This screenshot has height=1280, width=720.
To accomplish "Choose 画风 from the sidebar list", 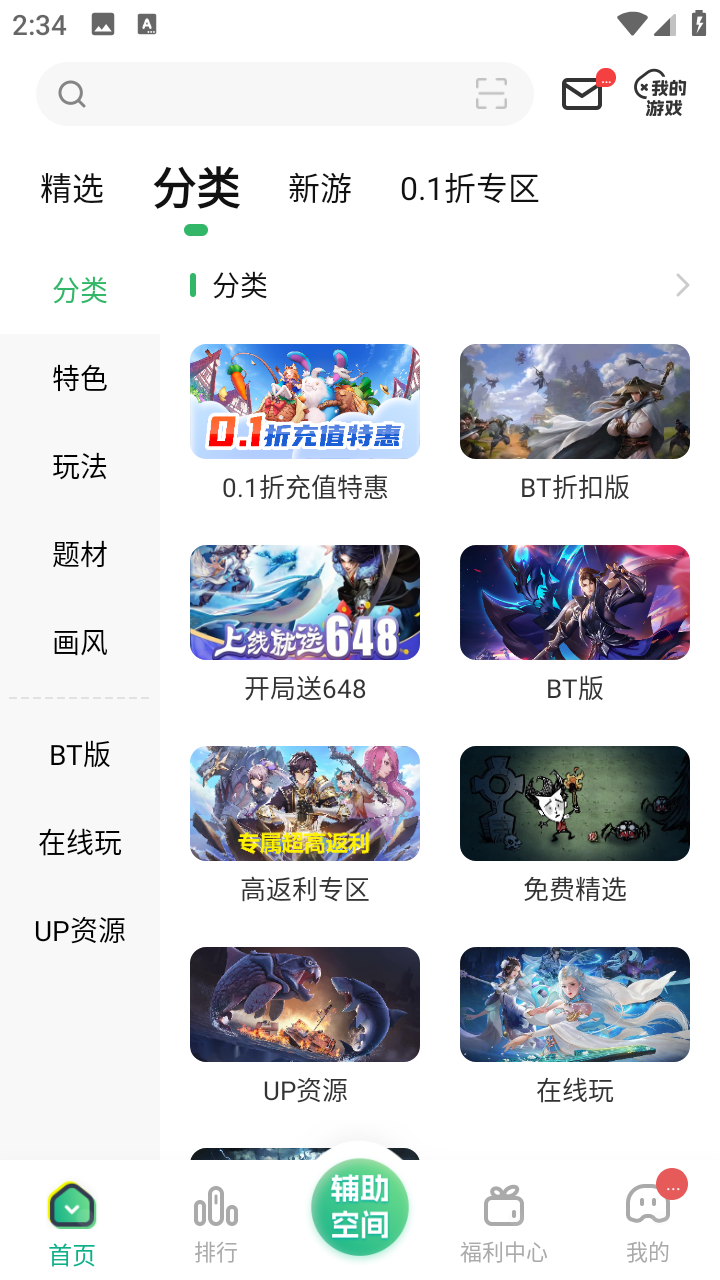I will point(79,643).
